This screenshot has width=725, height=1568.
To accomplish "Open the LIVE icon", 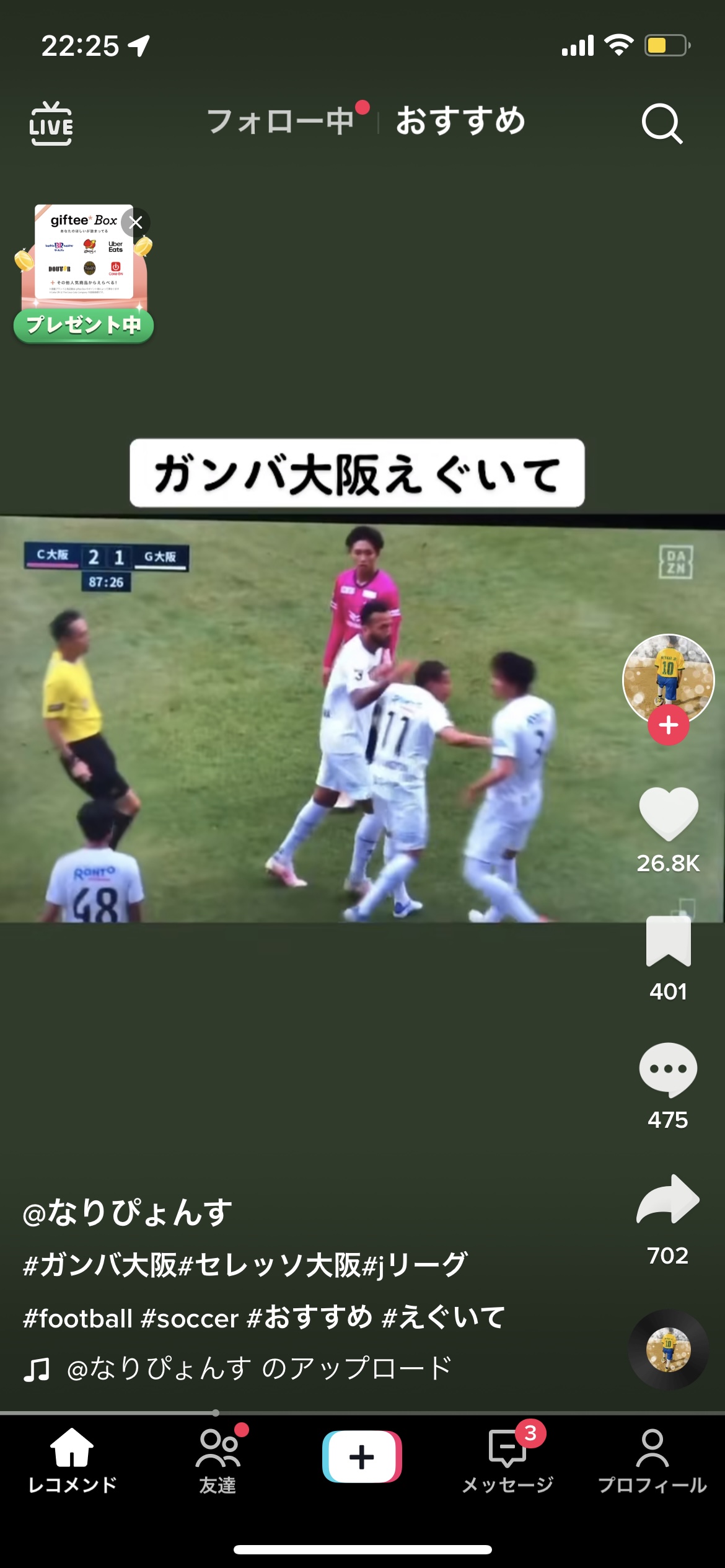I will tap(51, 123).
